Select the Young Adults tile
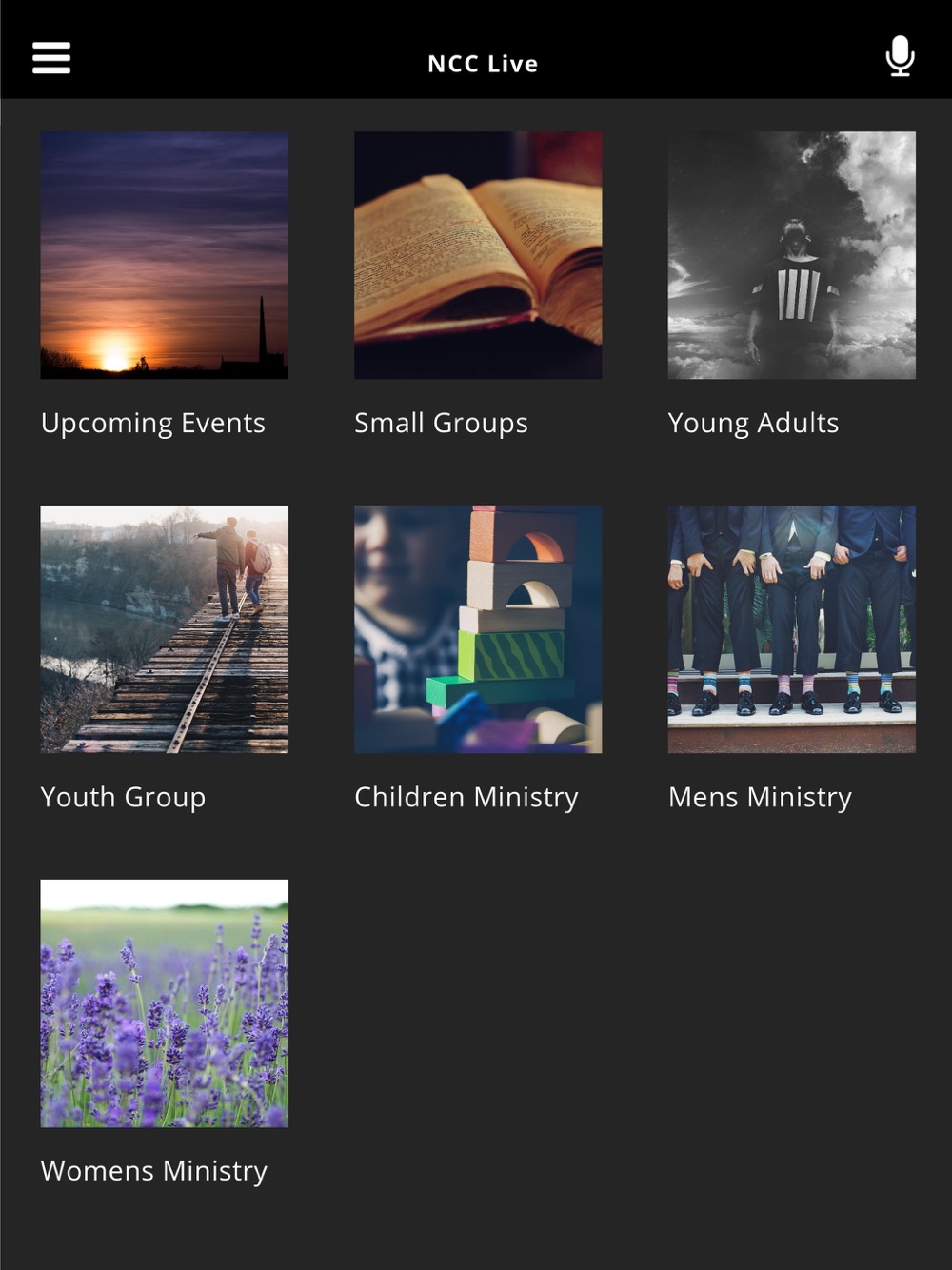 791,255
